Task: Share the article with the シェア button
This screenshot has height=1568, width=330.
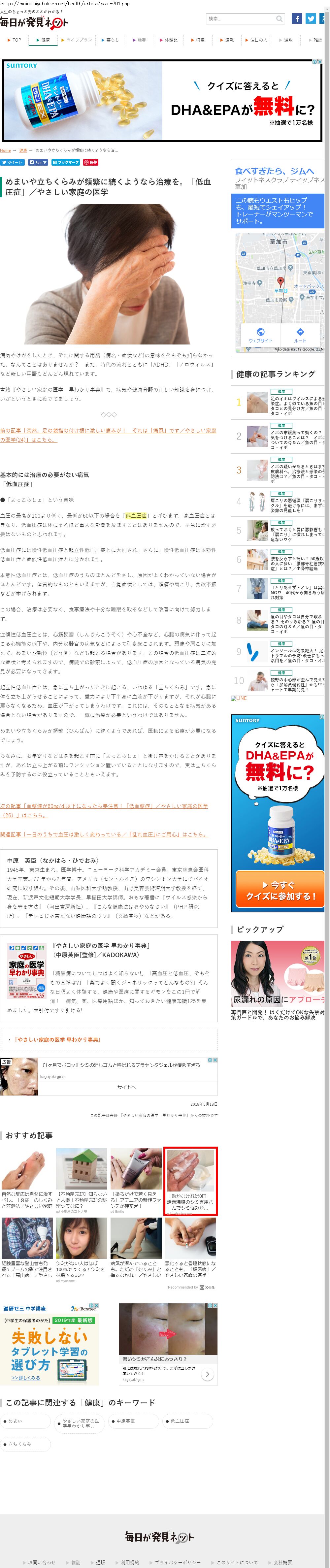Action: coord(38,163)
